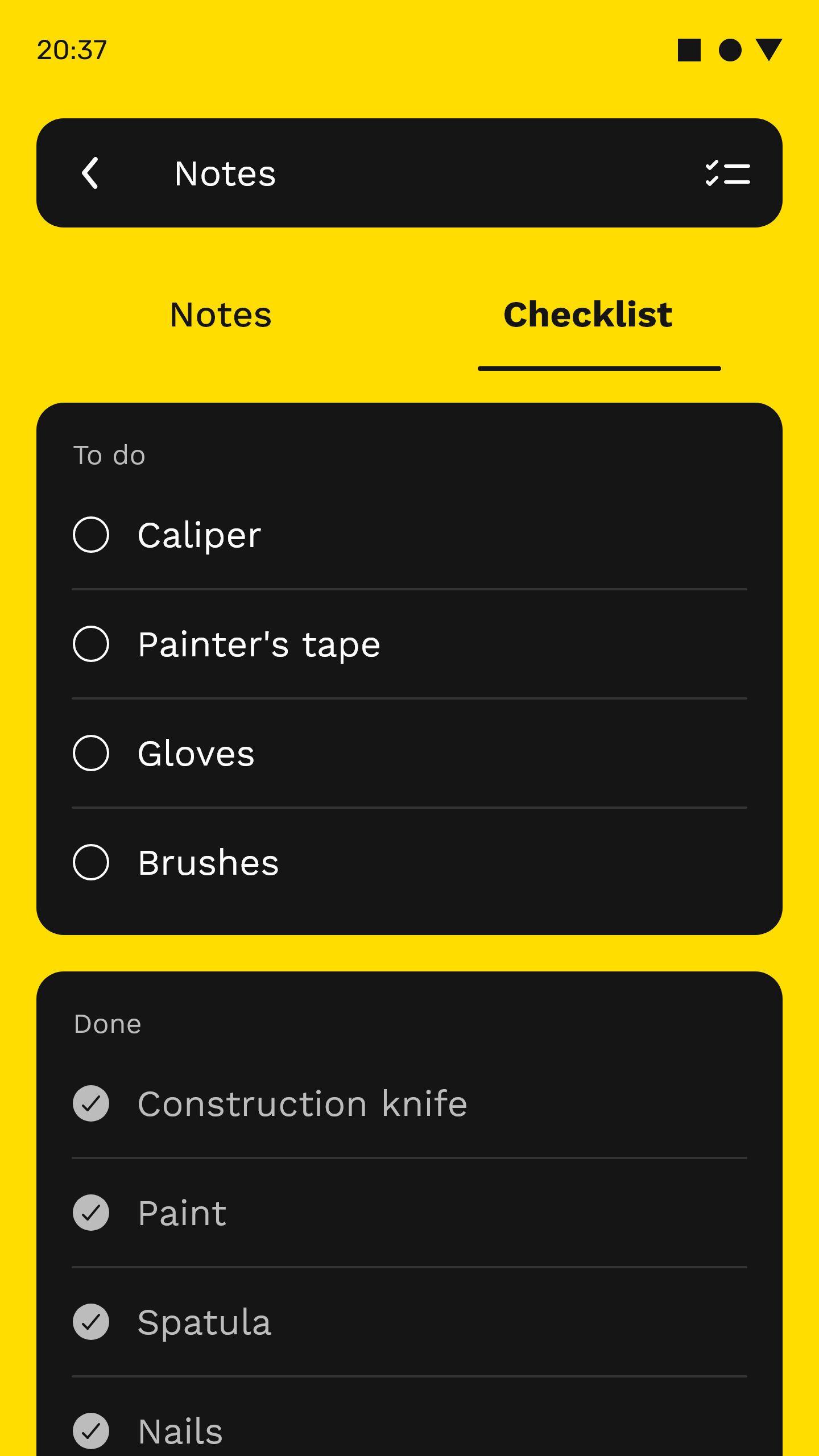The height and width of the screenshot is (1456, 819).
Task: Open the checklist options icon
Action: (x=727, y=173)
